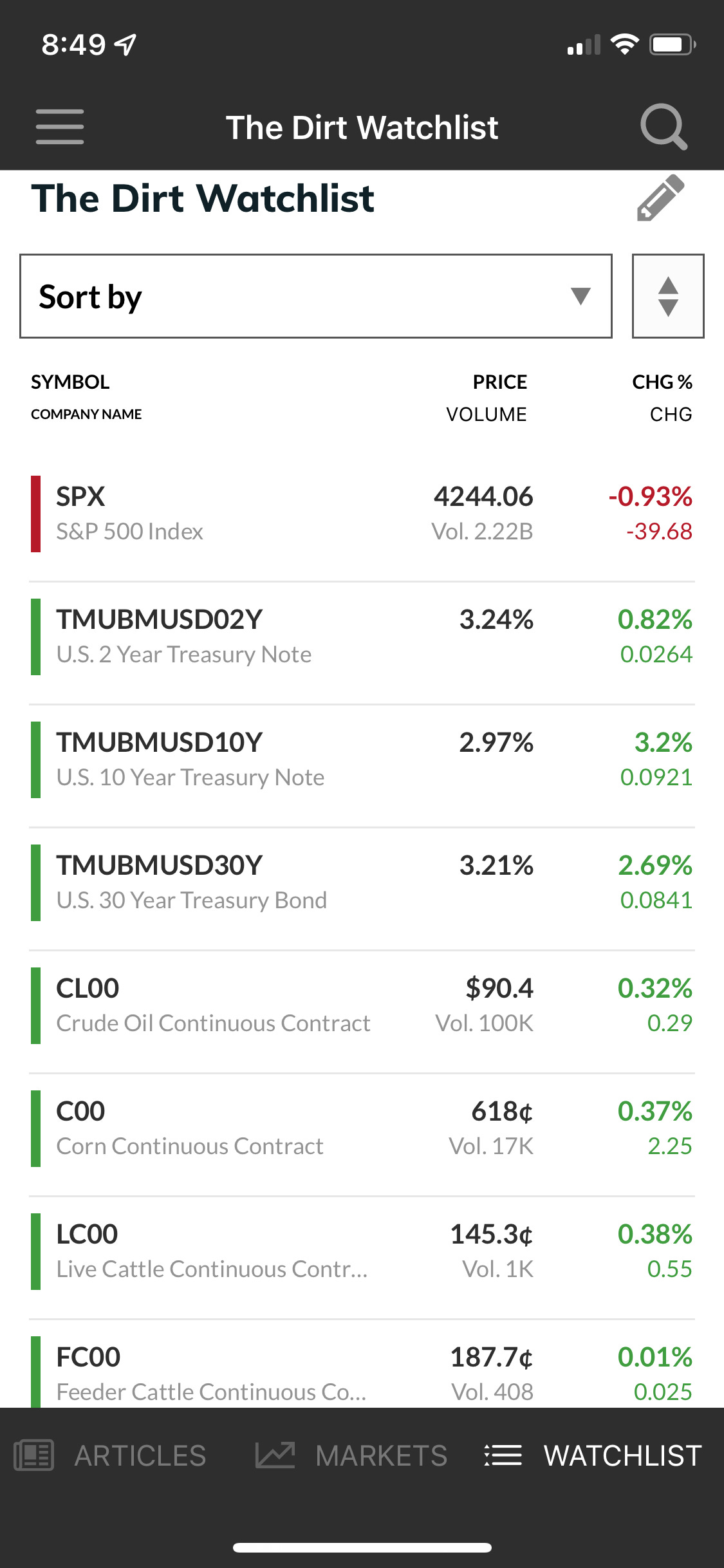
Task: Open the hamburger menu
Action: (60, 127)
